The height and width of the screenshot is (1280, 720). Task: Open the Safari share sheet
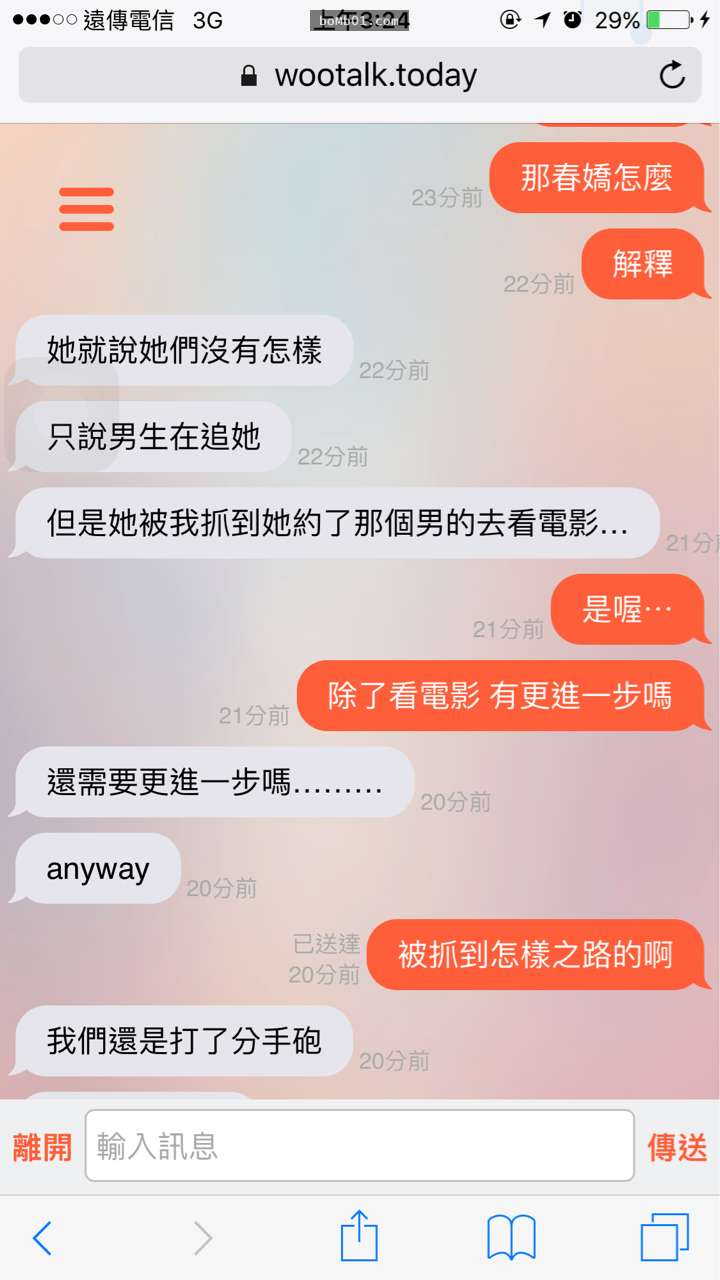tap(359, 1237)
